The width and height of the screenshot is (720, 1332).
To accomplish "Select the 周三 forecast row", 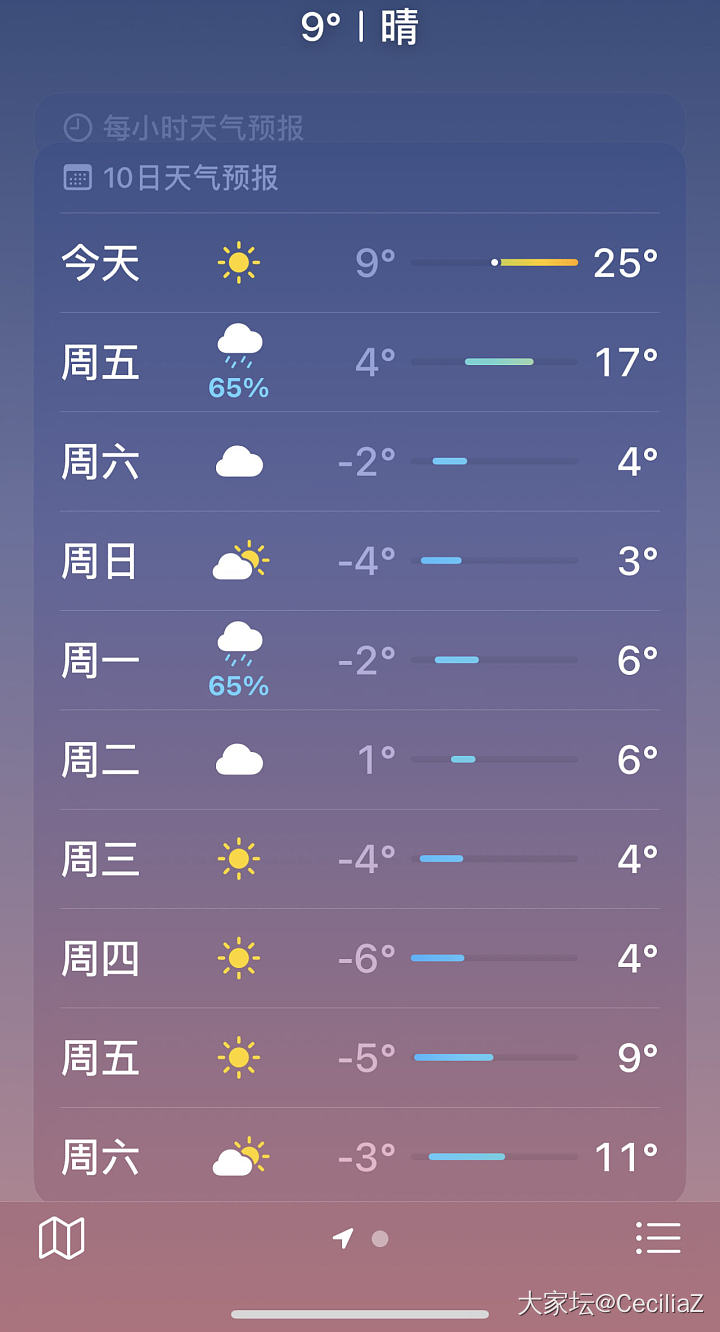I will click(360, 859).
